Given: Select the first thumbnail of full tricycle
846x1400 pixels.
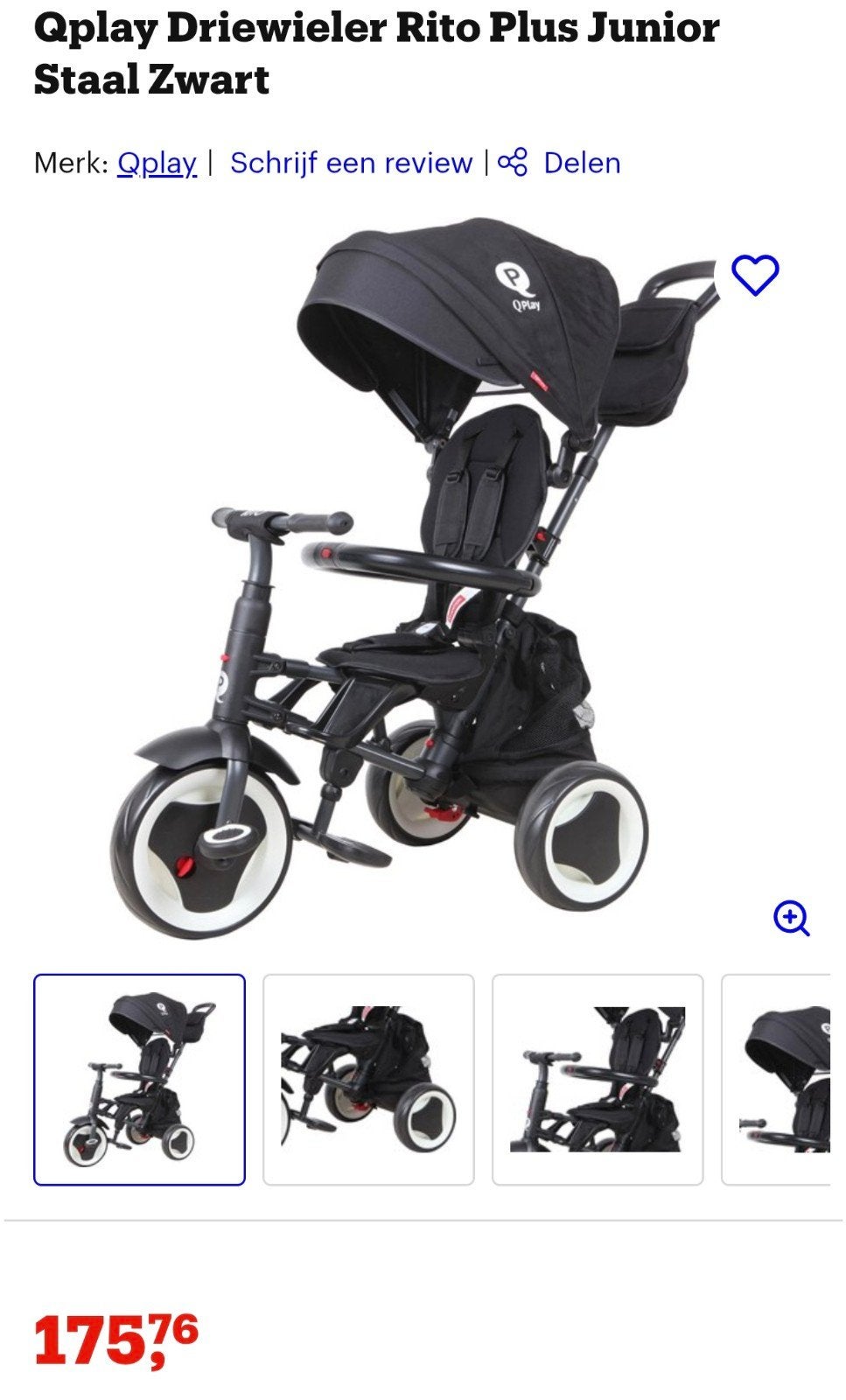Looking at the screenshot, I should [139, 1080].
